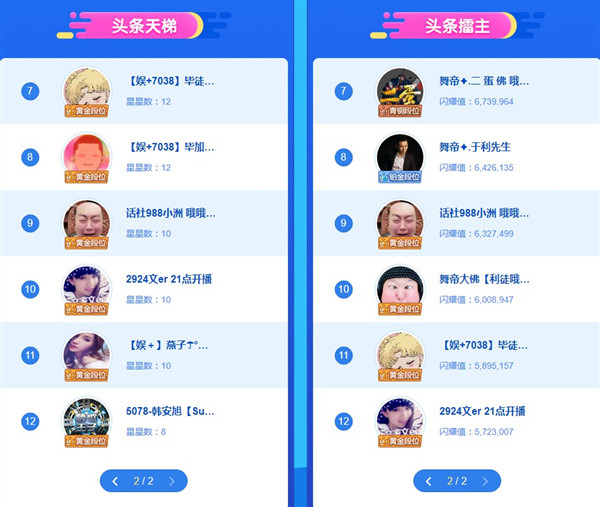Open 话社988小洲 in the 头条擂主 list
Viewport: 600px width, 507px height.
(x=484, y=213)
